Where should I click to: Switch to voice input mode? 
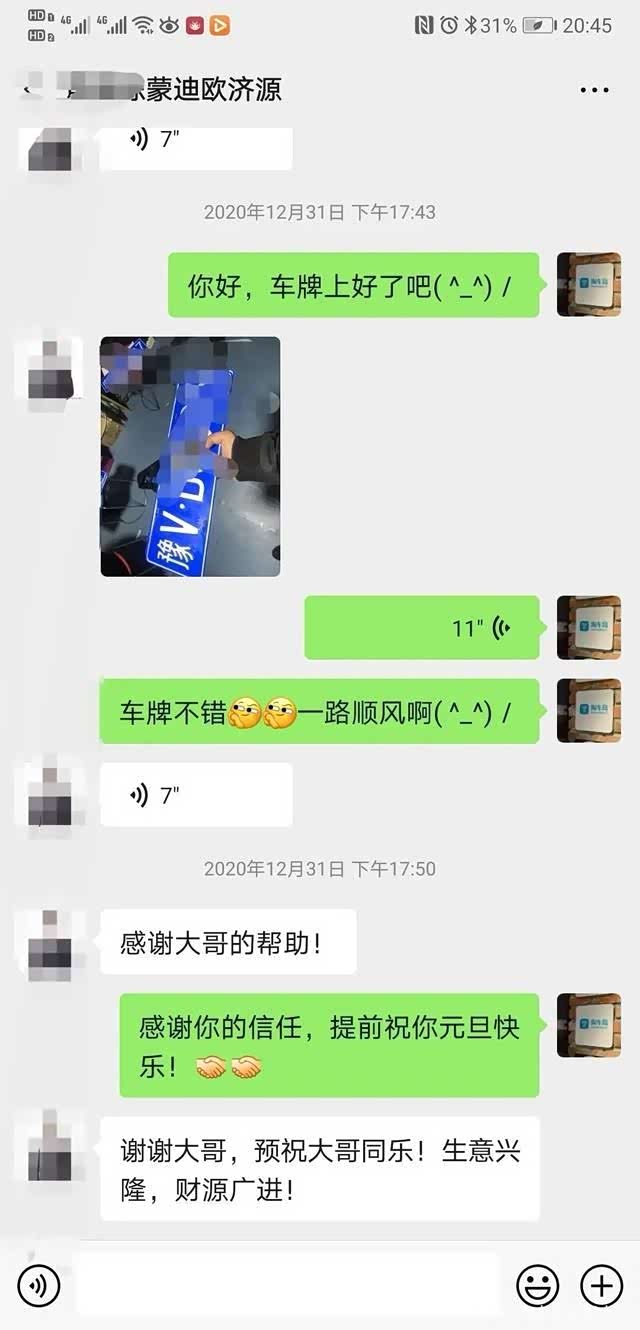click(x=39, y=1285)
